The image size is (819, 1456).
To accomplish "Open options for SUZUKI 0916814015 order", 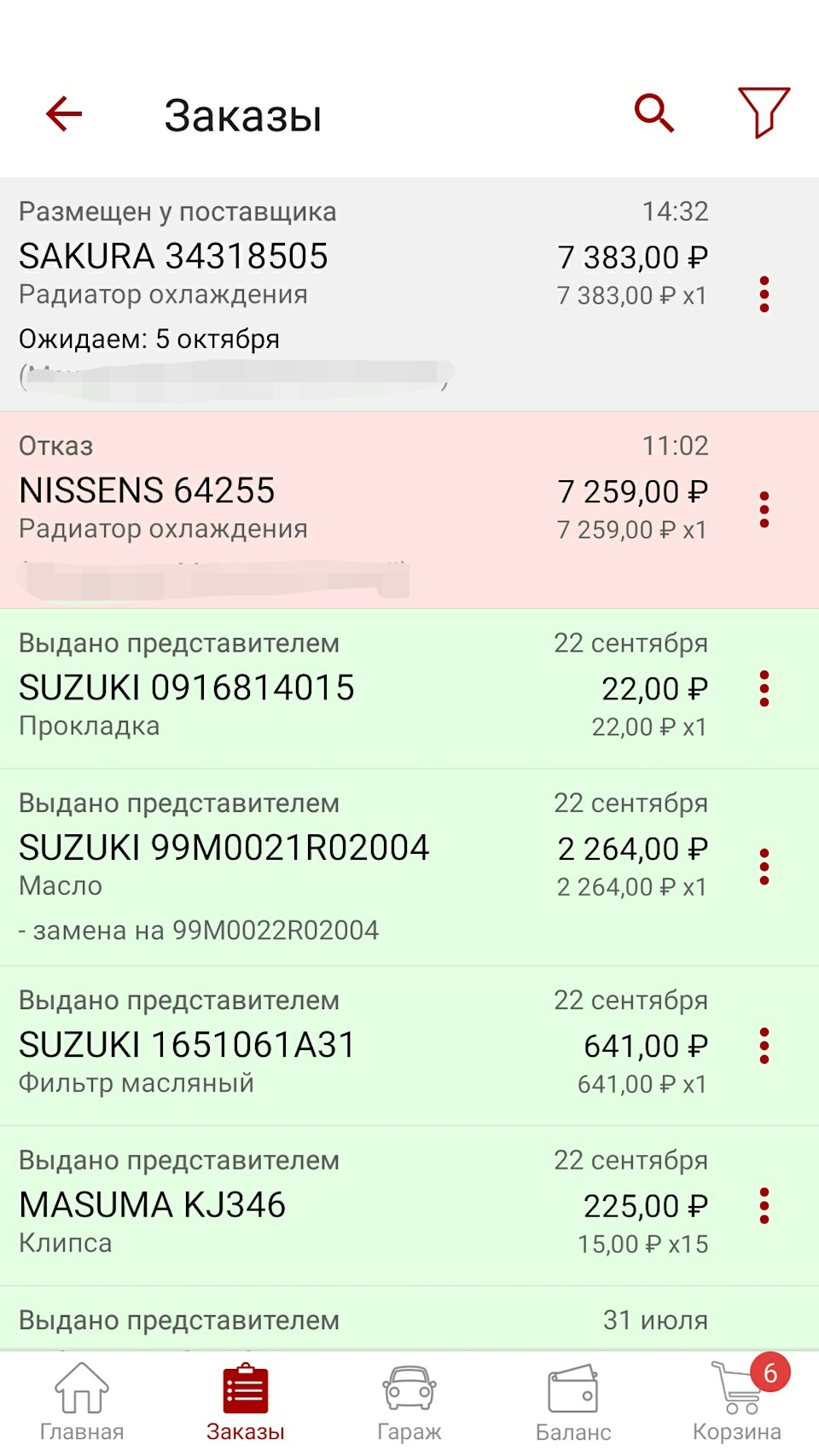I will tap(764, 688).
